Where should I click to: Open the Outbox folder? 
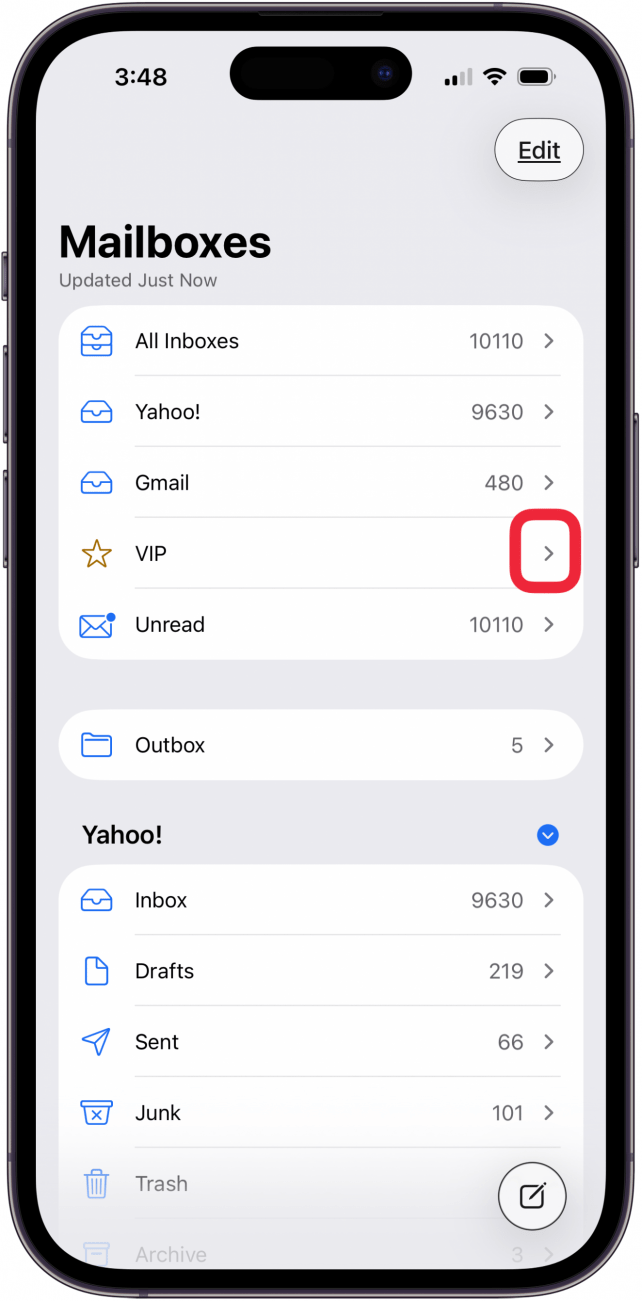[x=320, y=745]
